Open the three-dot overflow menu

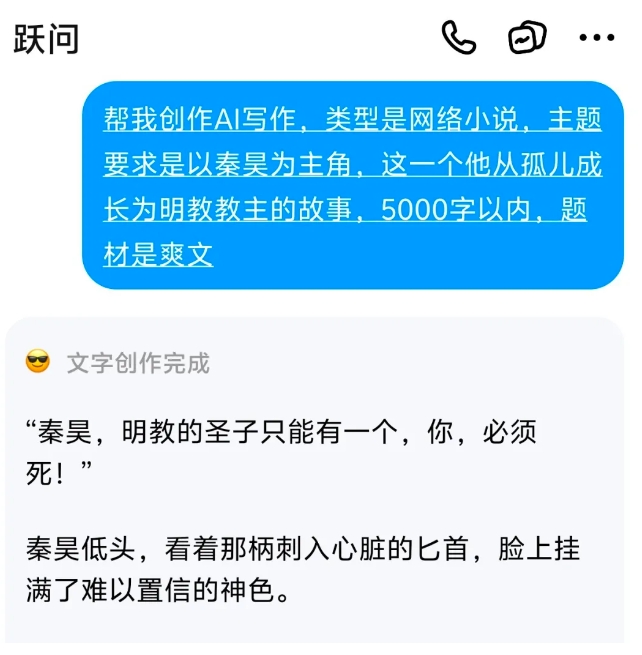[597, 38]
